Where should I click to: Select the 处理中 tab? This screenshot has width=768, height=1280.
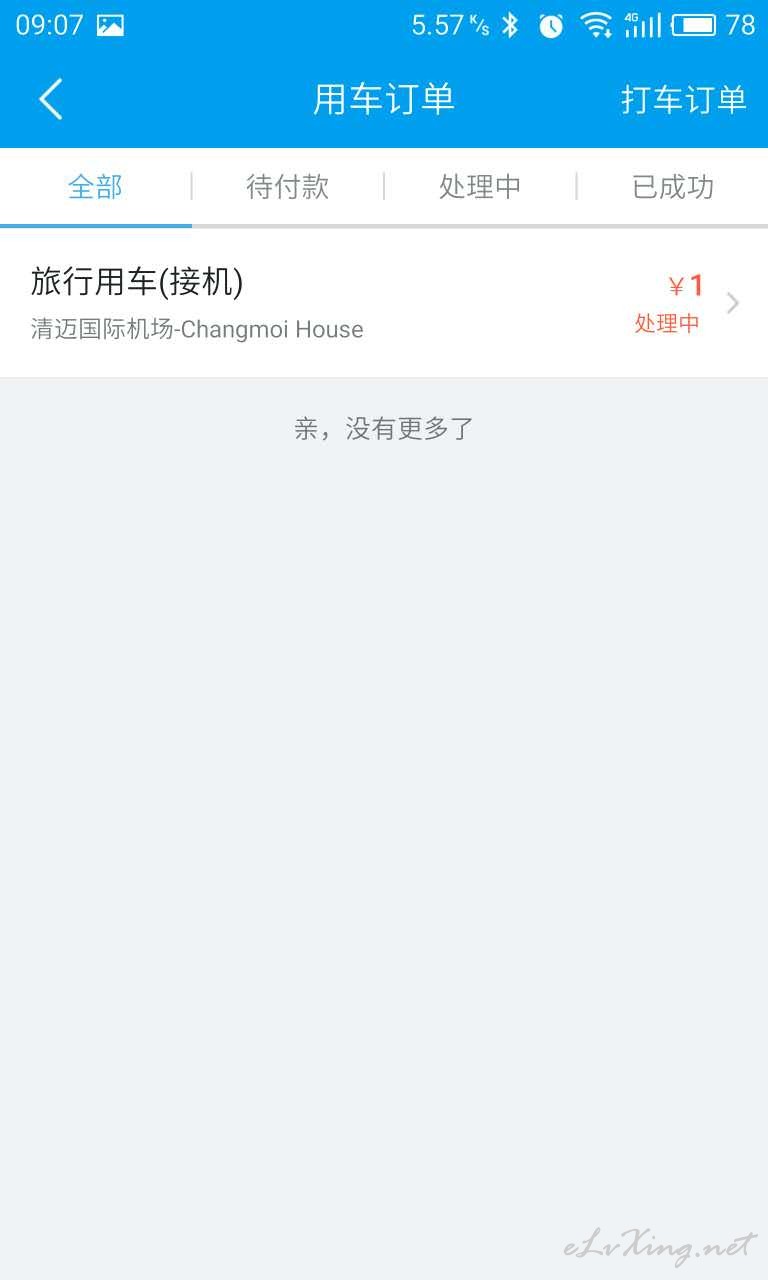click(x=480, y=187)
